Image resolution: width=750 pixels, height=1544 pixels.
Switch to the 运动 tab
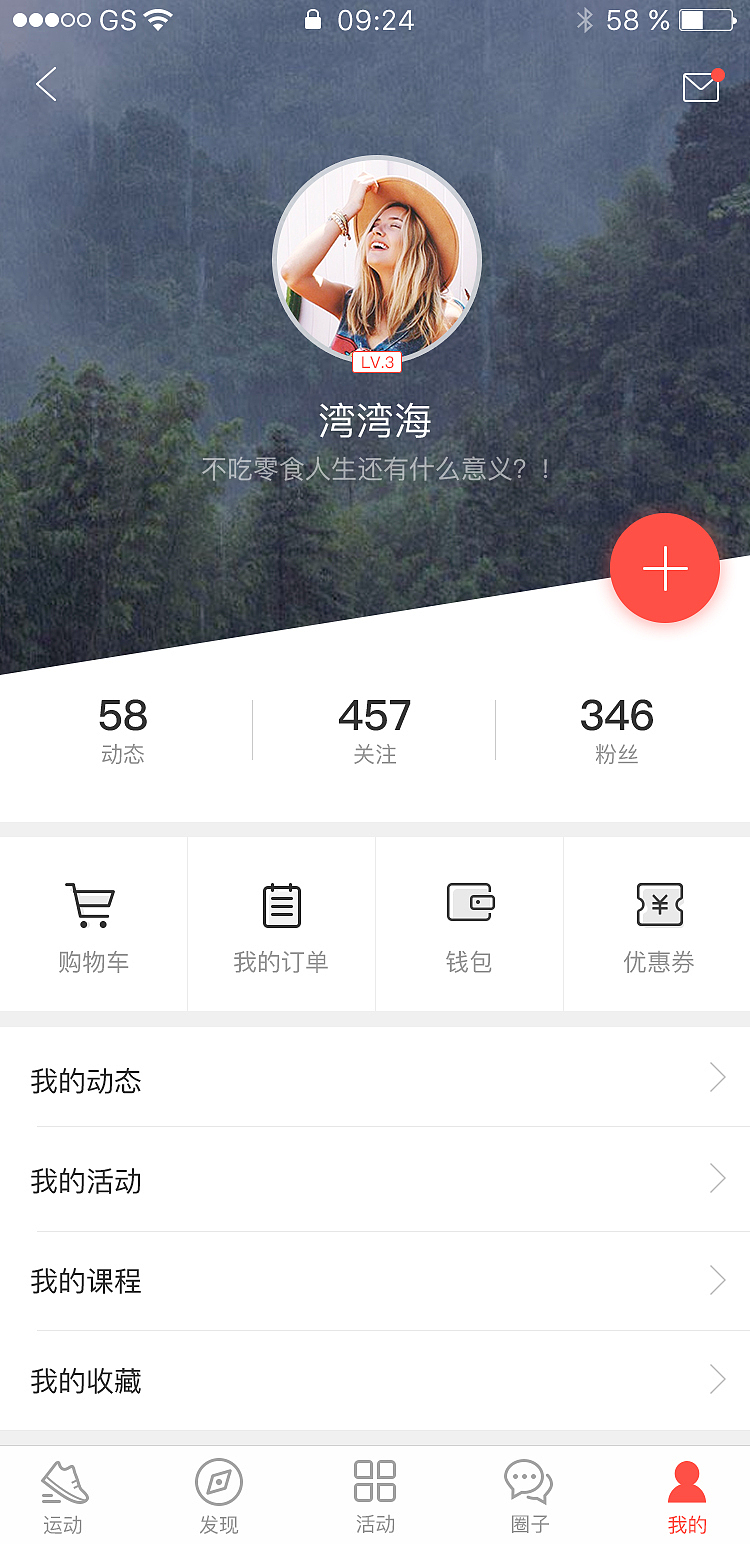(x=64, y=1494)
